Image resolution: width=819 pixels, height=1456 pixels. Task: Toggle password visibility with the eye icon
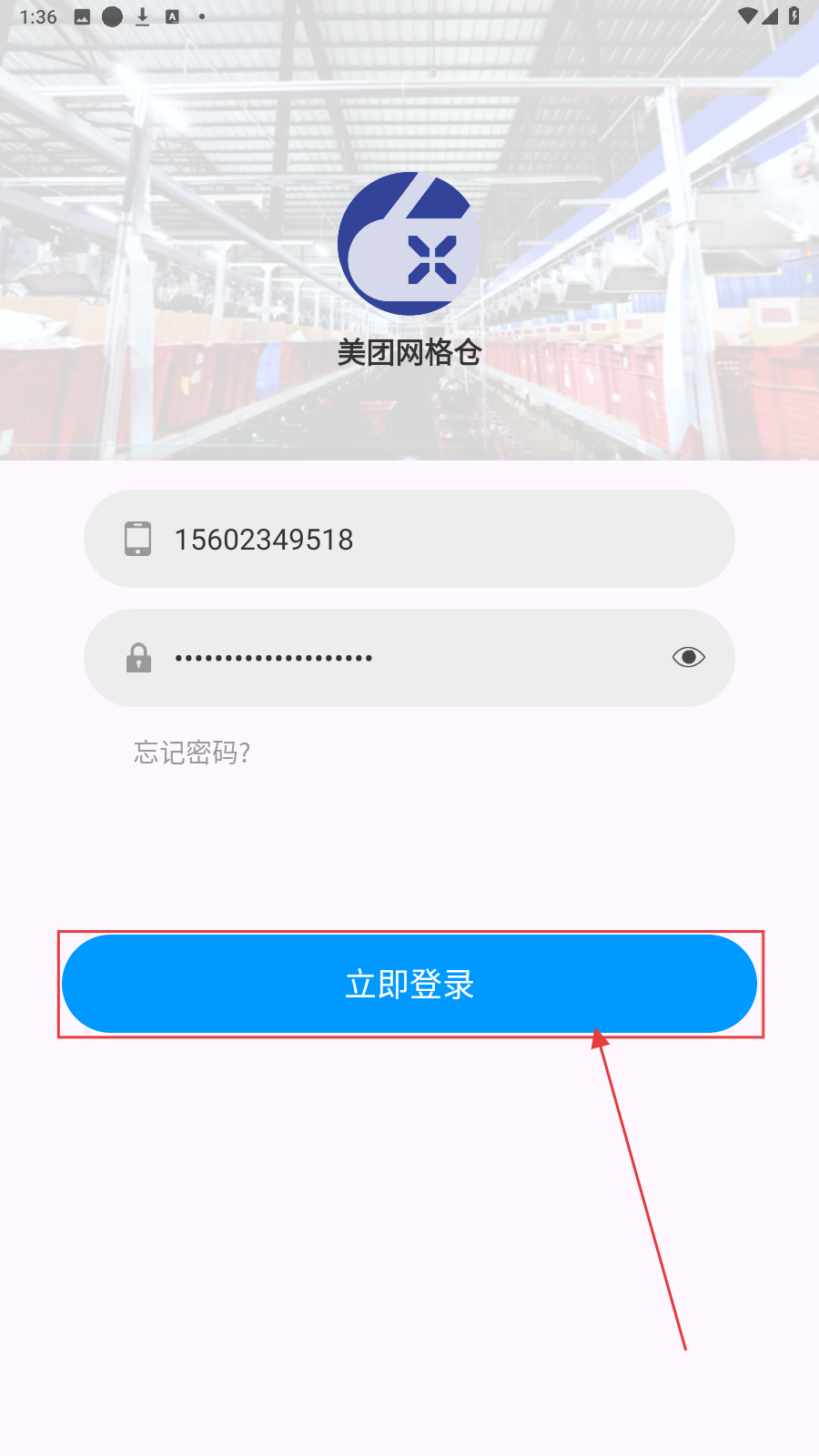pyautogui.click(x=688, y=657)
